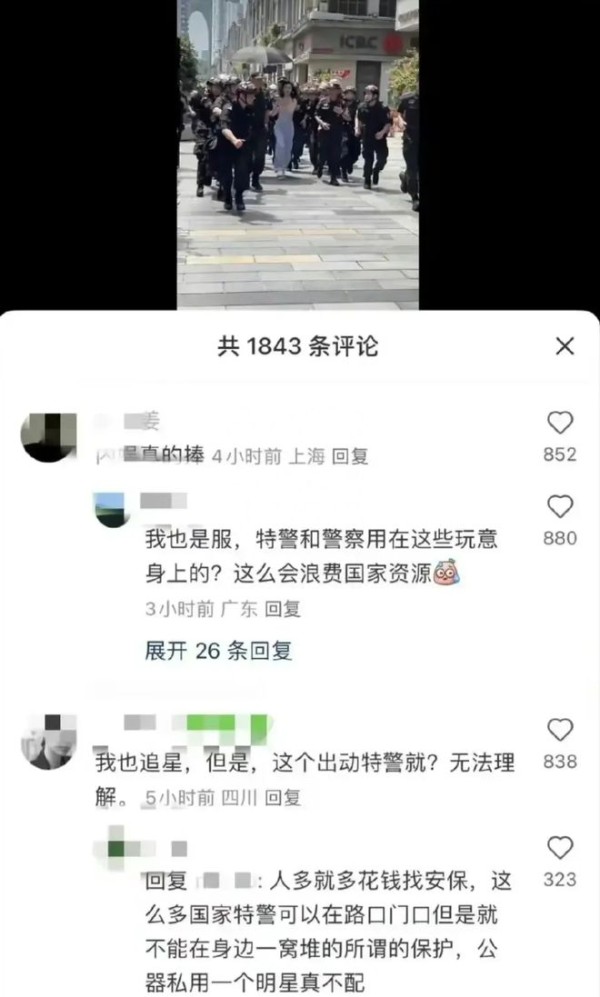Open avatar of the 四川 commenter
This screenshot has height=997, width=600.
pyautogui.click(x=48, y=743)
